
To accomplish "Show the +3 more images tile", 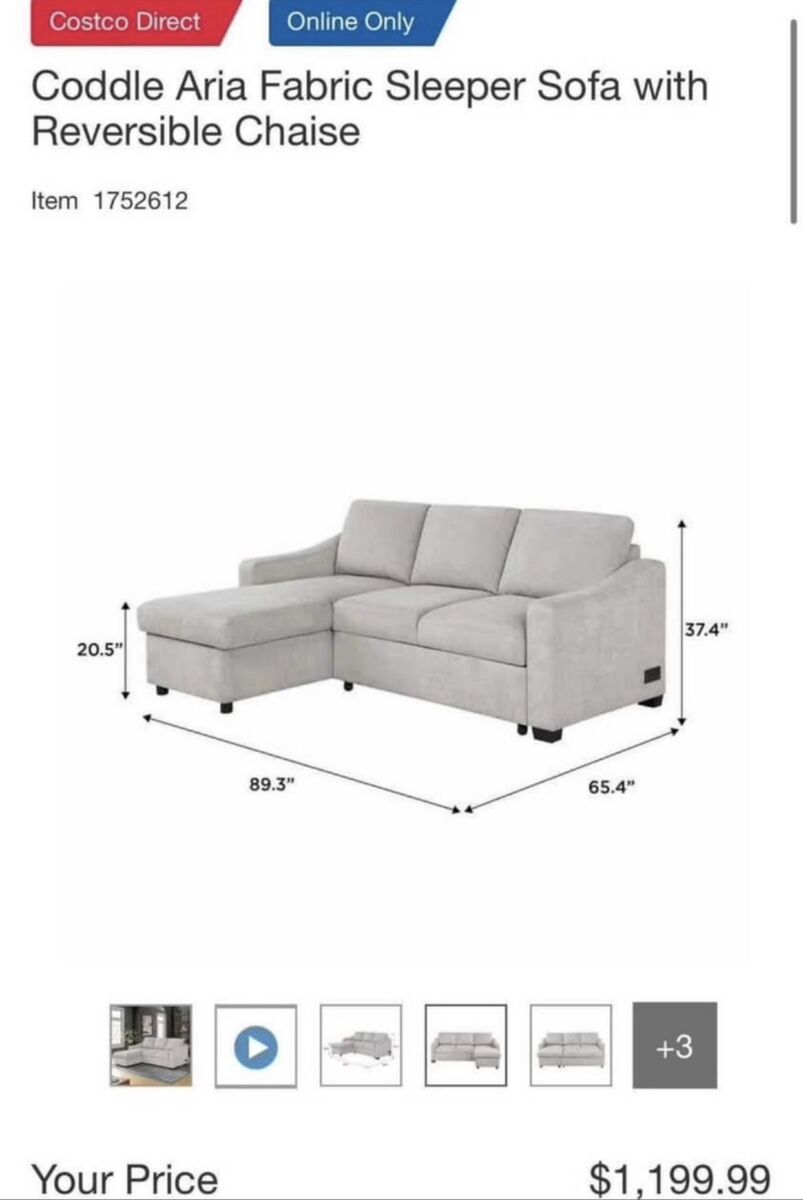I will pyautogui.click(x=674, y=1046).
